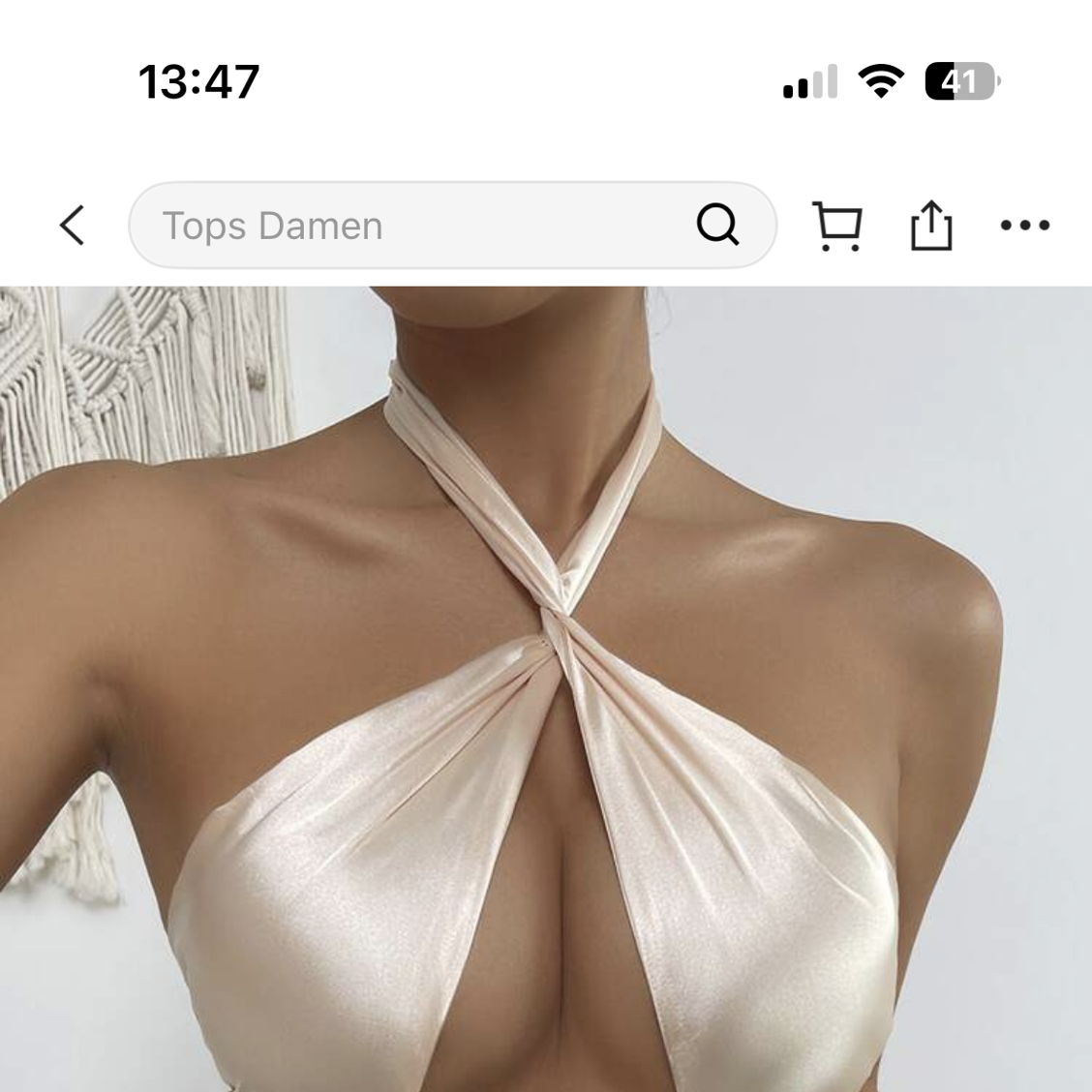Open the product photo in full view
The image size is (1092, 1092).
[x=546, y=687]
